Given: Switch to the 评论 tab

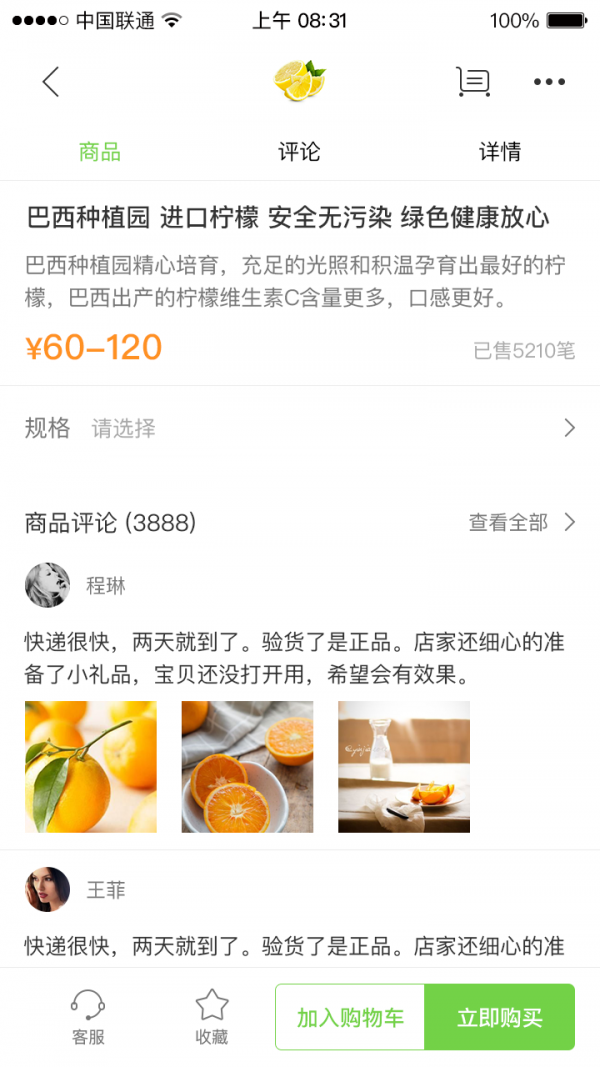Looking at the screenshot, I should pos(299,152).
